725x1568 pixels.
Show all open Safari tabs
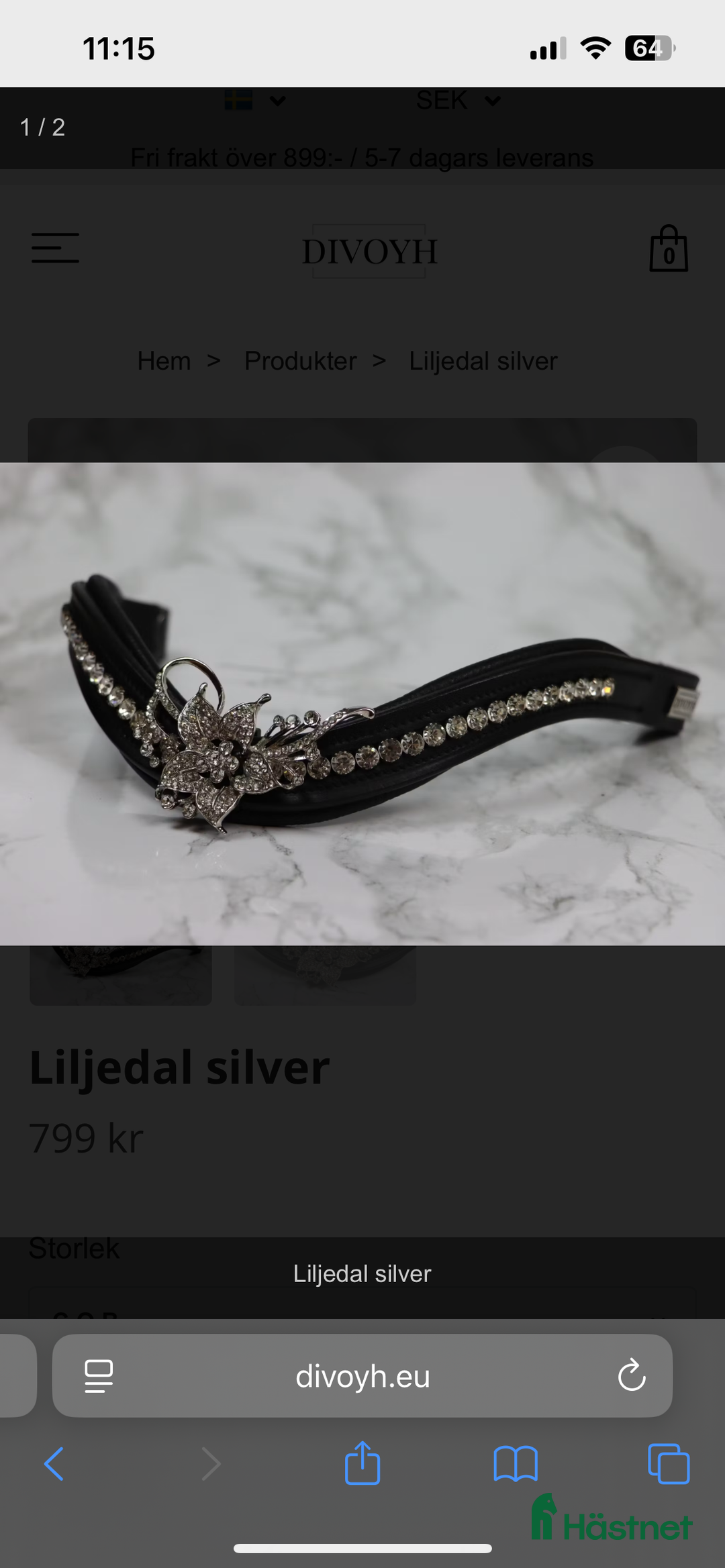[x=669, y=1463]
